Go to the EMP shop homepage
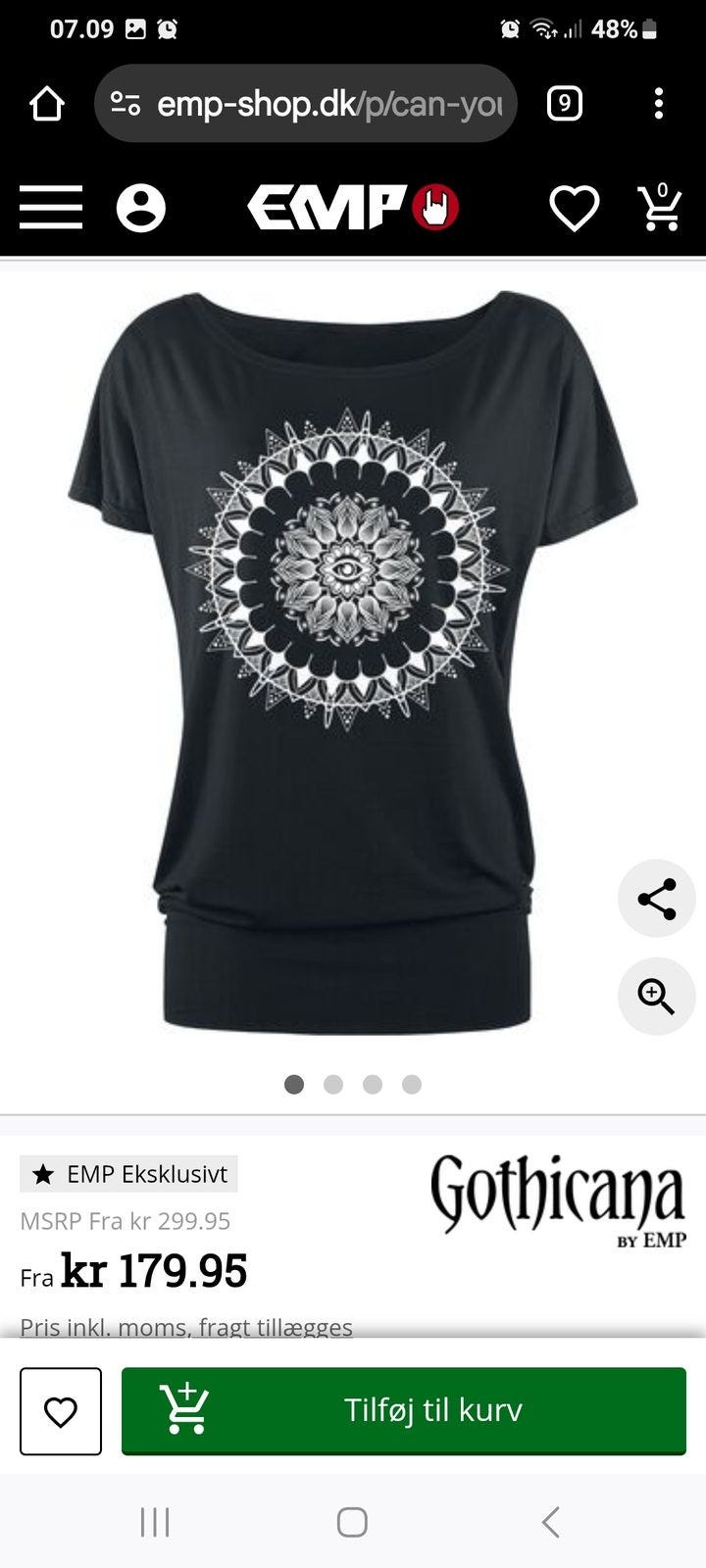The image size is (706, 1568). 353,208
